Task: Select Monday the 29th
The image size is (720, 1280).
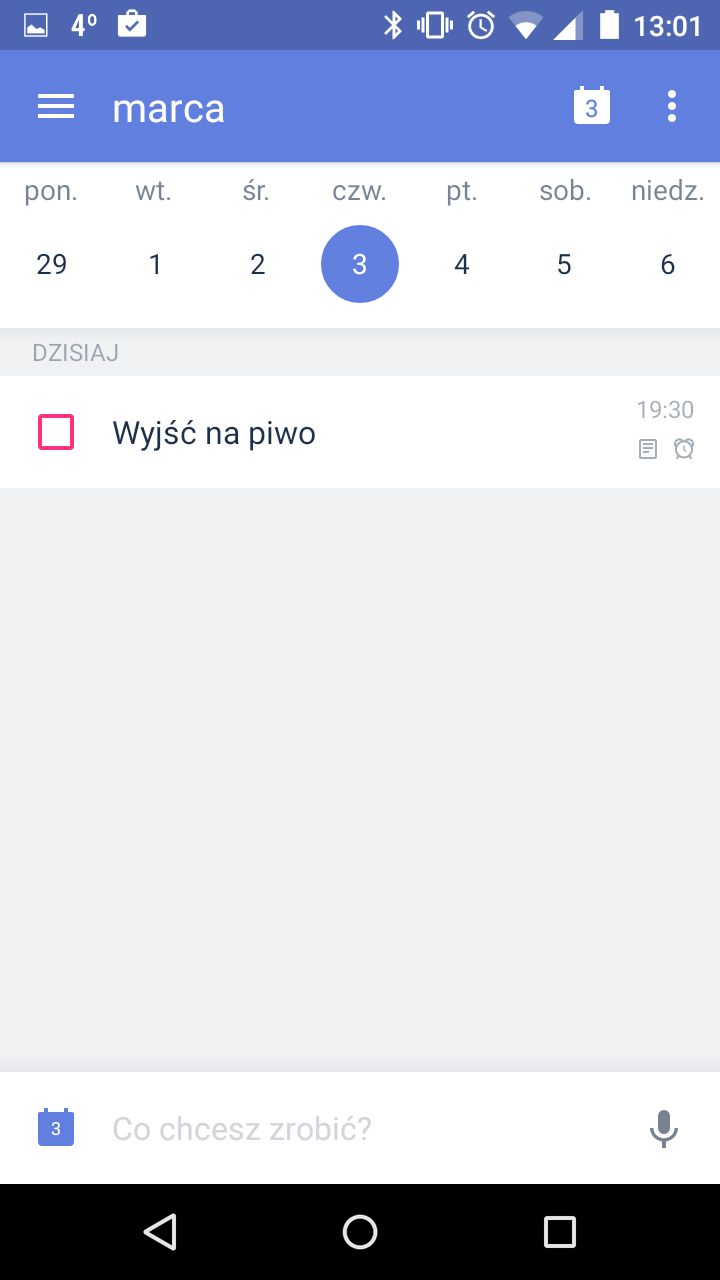Action: coord(52,264)
